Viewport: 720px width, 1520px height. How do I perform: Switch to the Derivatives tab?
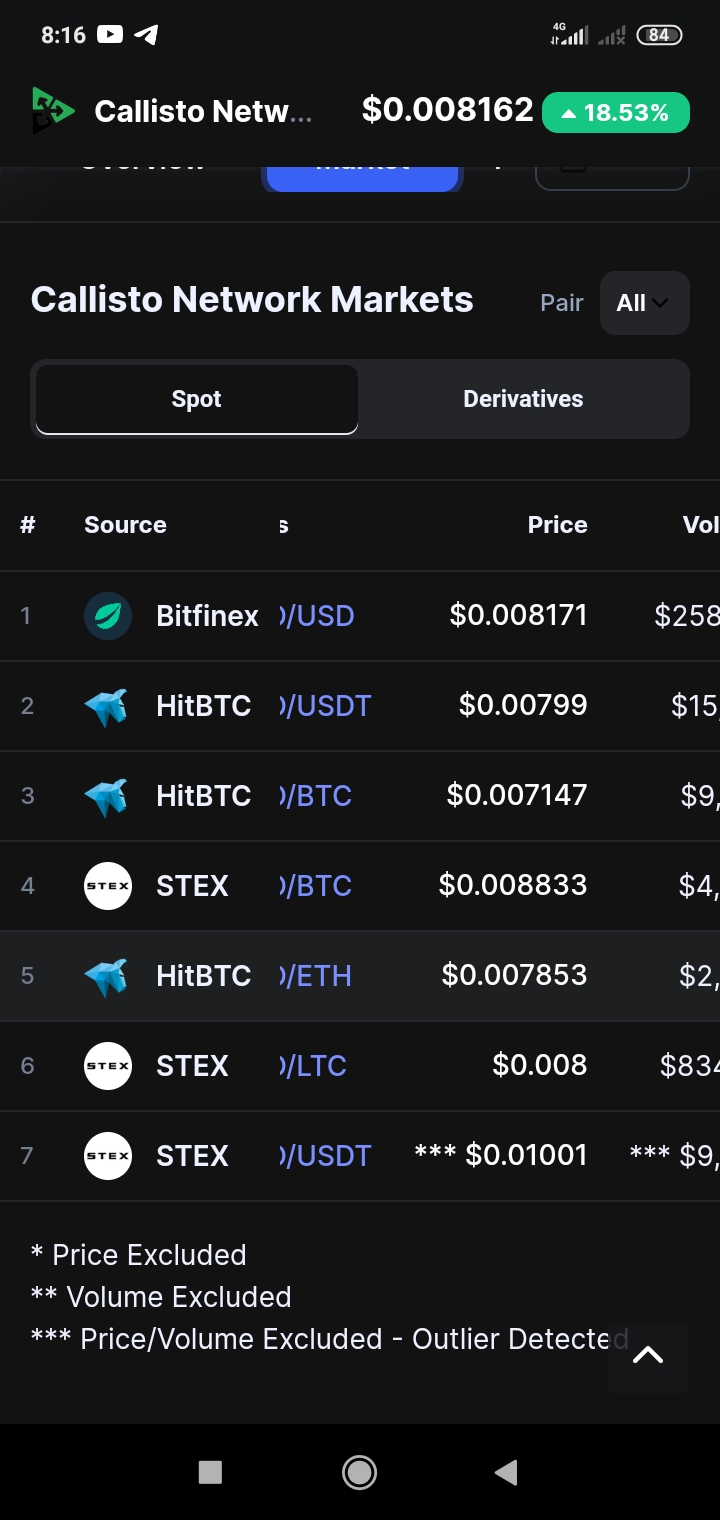pos(523,399)
